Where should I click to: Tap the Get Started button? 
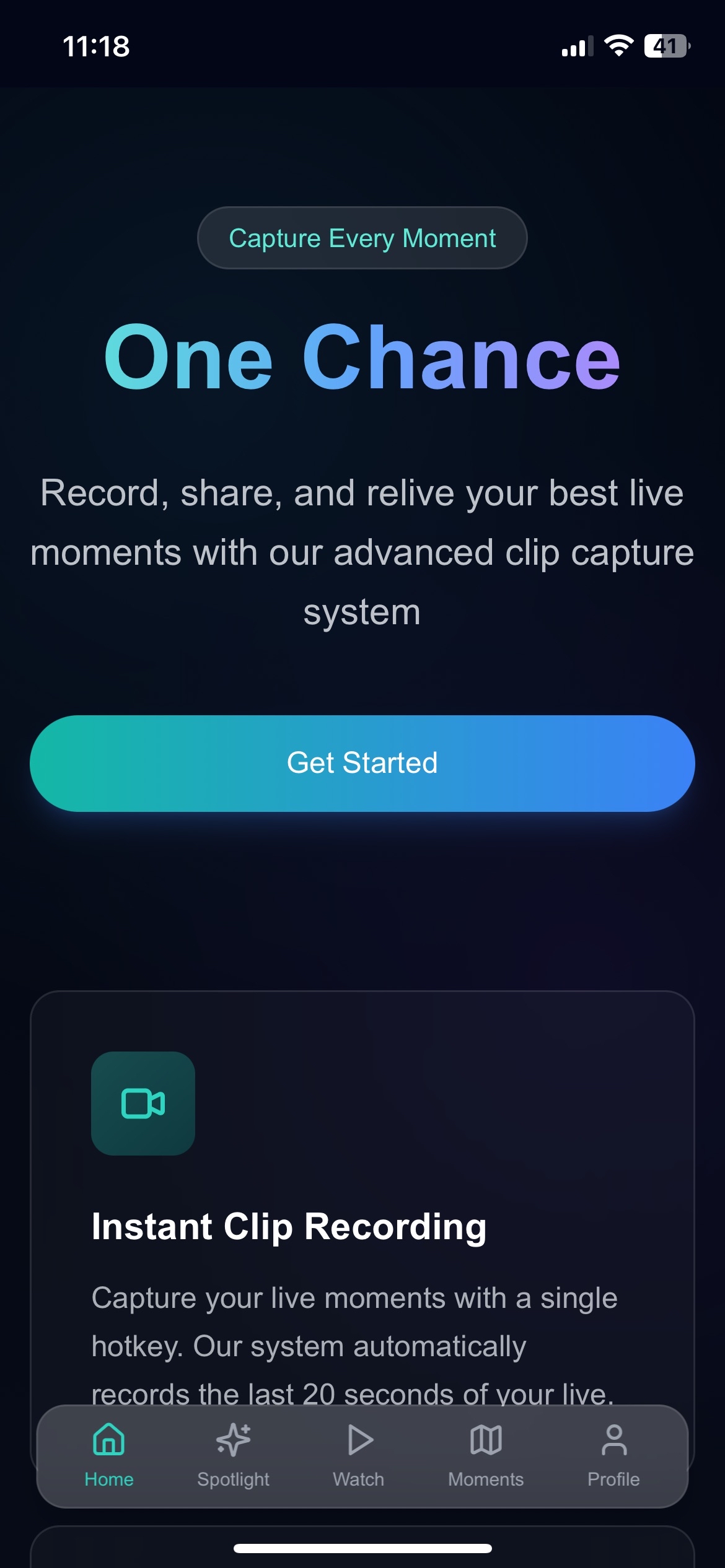tap(362, 763)
